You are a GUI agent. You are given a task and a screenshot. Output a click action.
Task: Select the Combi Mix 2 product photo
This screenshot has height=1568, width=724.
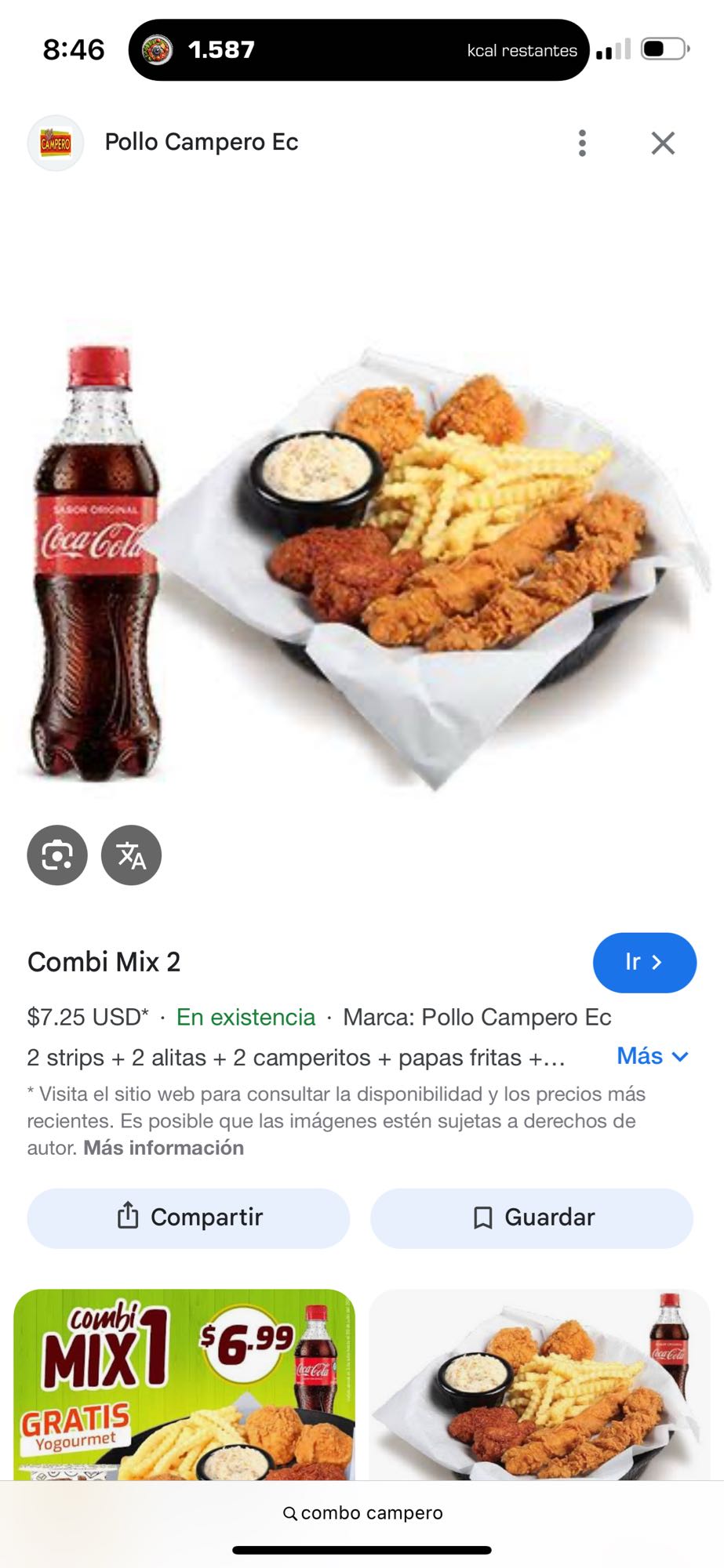pos(361,549)
